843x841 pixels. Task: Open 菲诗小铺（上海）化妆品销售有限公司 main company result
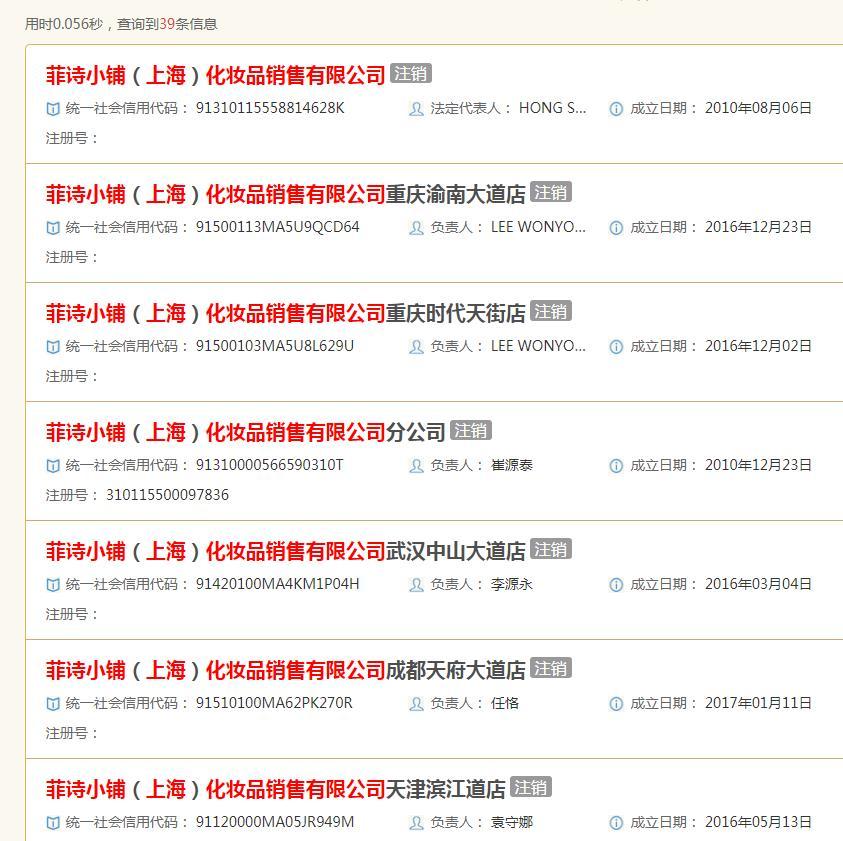[x=216, y=75]
